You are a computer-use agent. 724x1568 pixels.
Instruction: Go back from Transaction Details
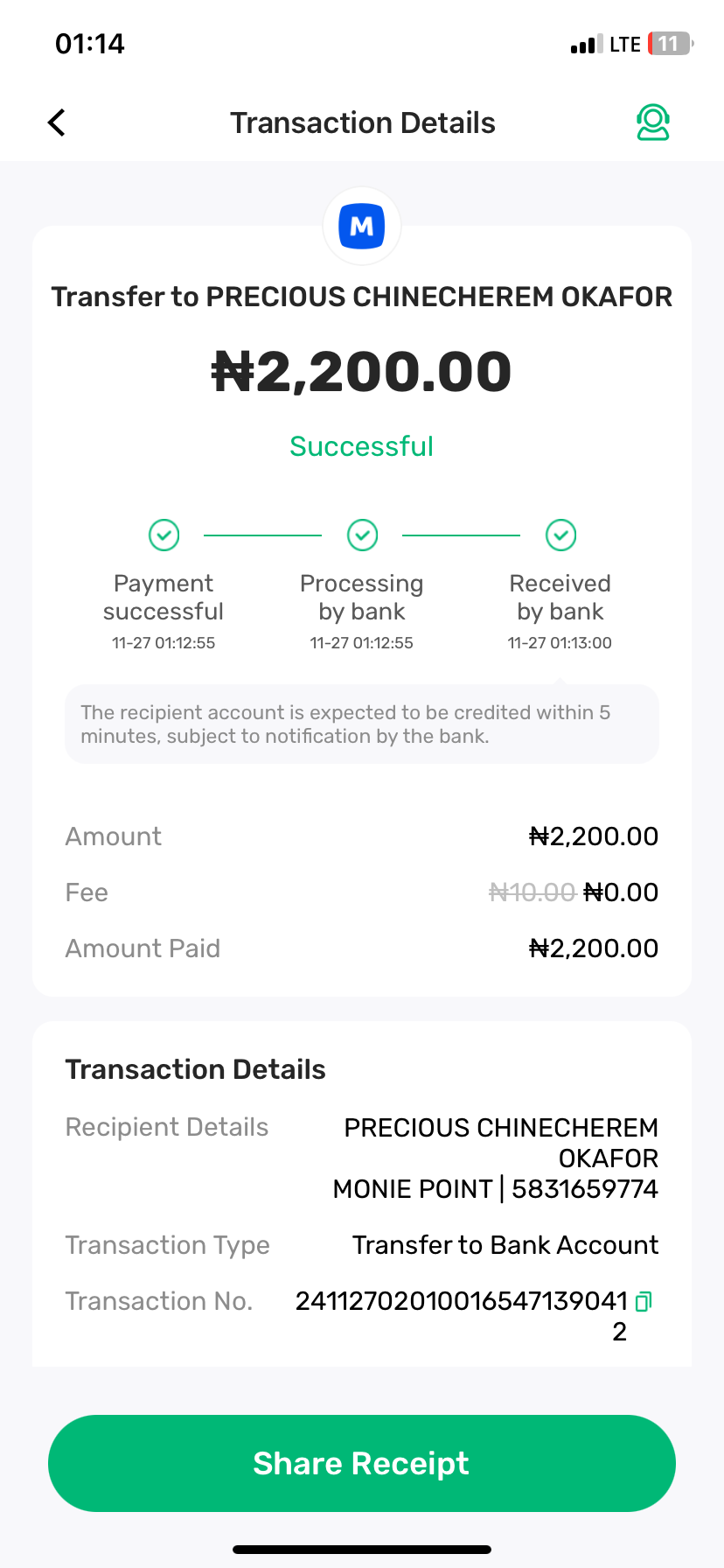57,122
